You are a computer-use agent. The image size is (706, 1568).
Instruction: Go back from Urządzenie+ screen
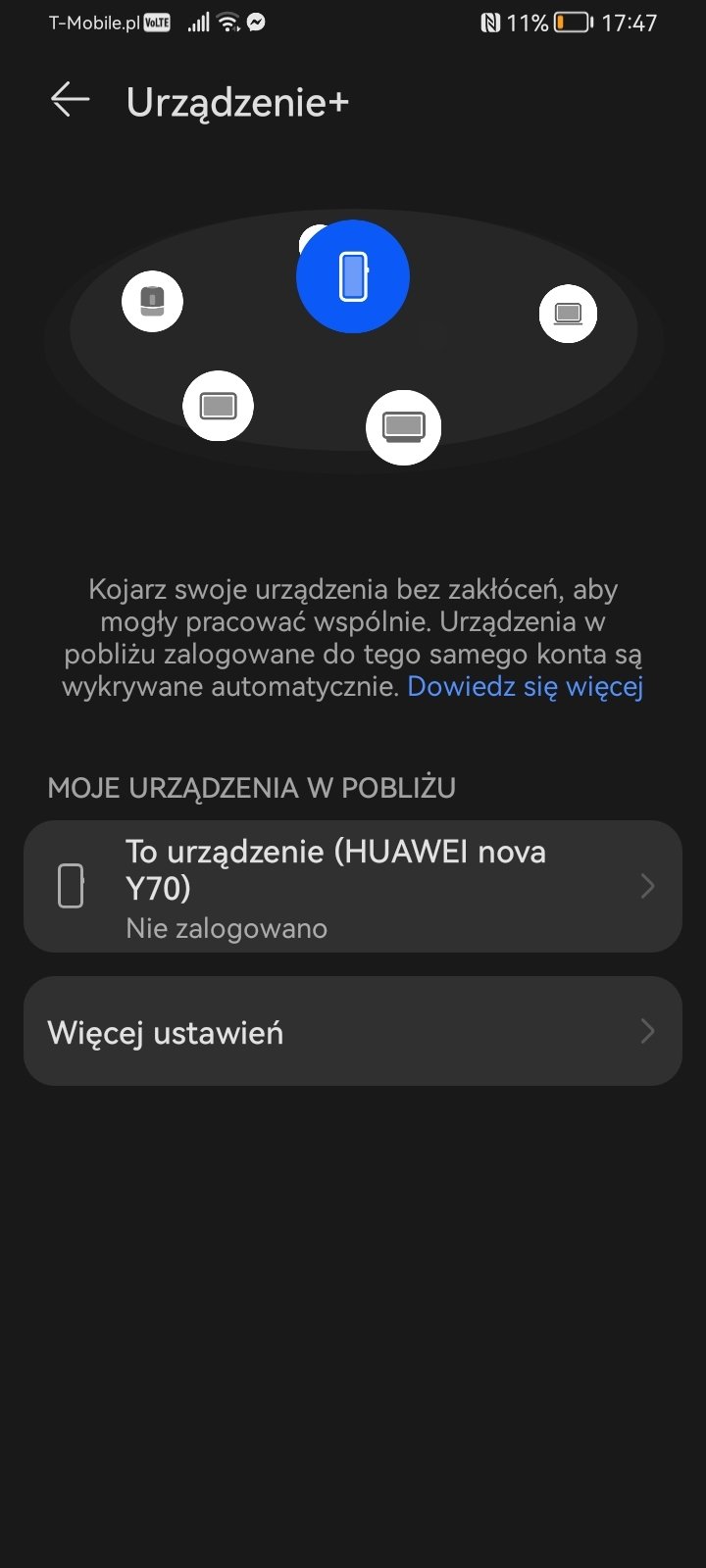(x=70, y=100)
